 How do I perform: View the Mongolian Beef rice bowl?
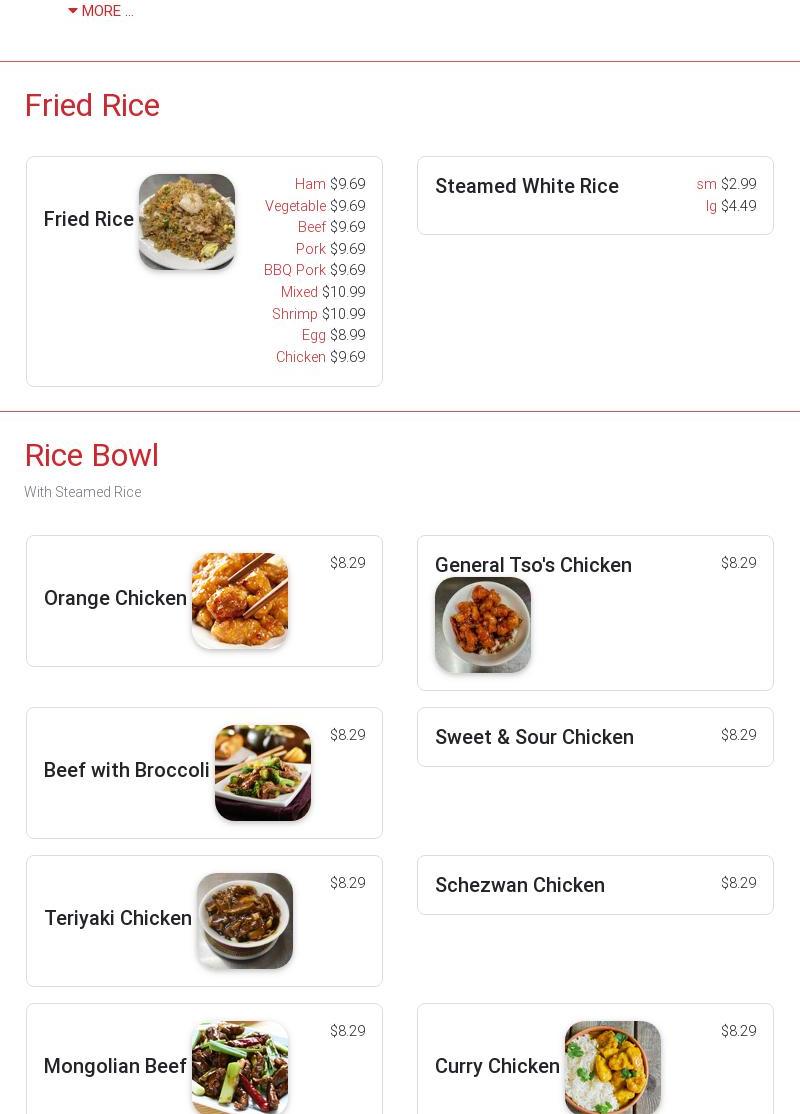point(115,1066)
